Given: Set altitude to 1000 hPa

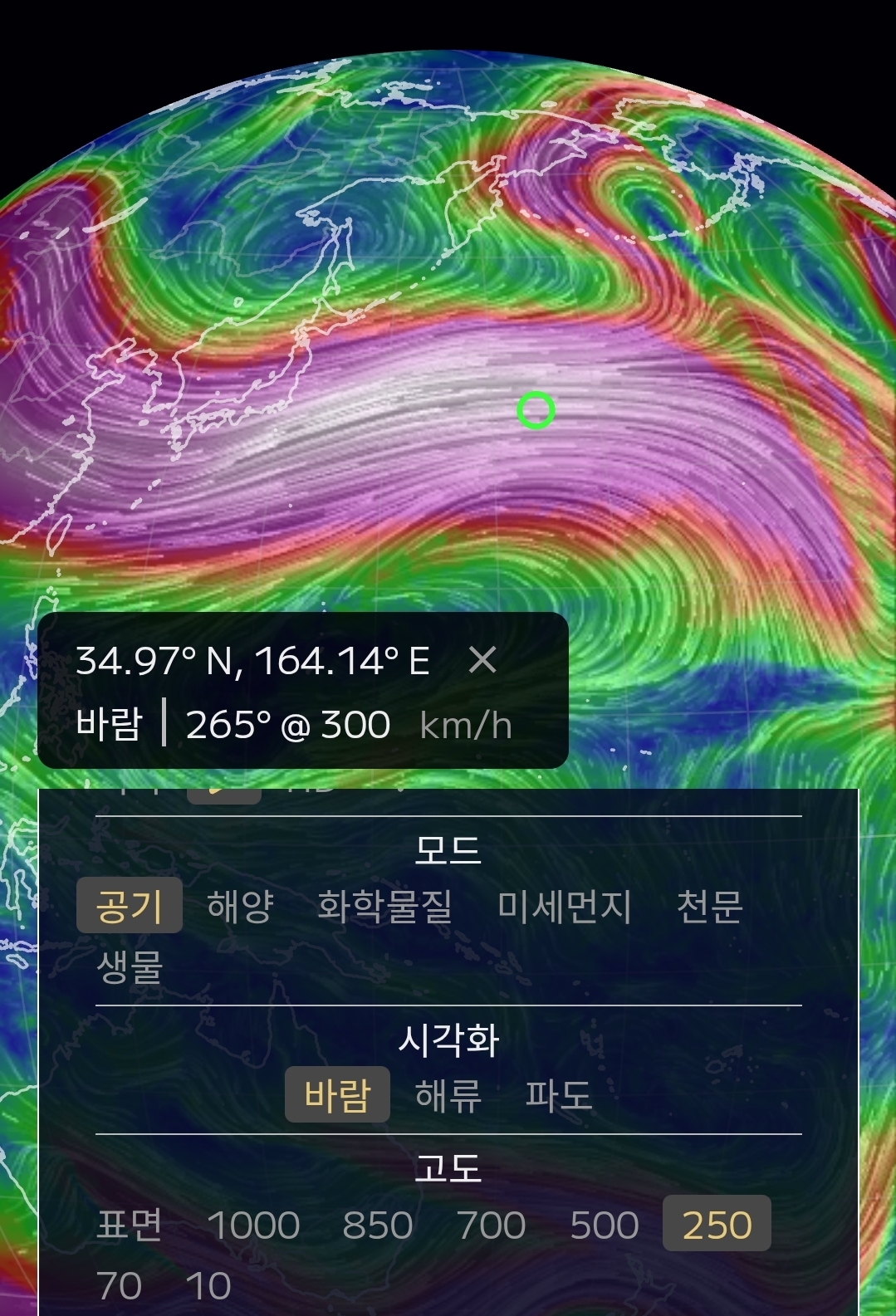Looking at the screenshot, I should 253,1225.
